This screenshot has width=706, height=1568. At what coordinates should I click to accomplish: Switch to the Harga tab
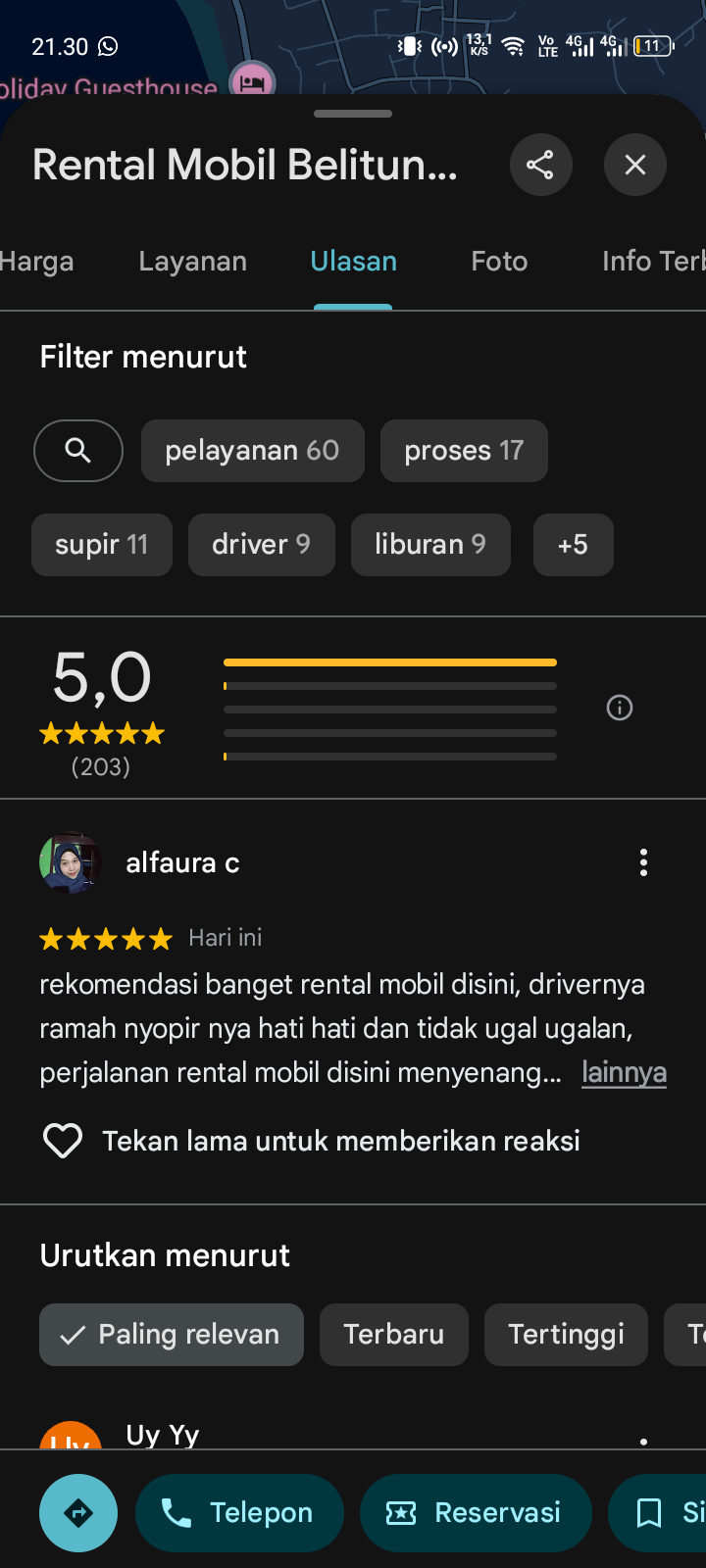click(36, 262)
